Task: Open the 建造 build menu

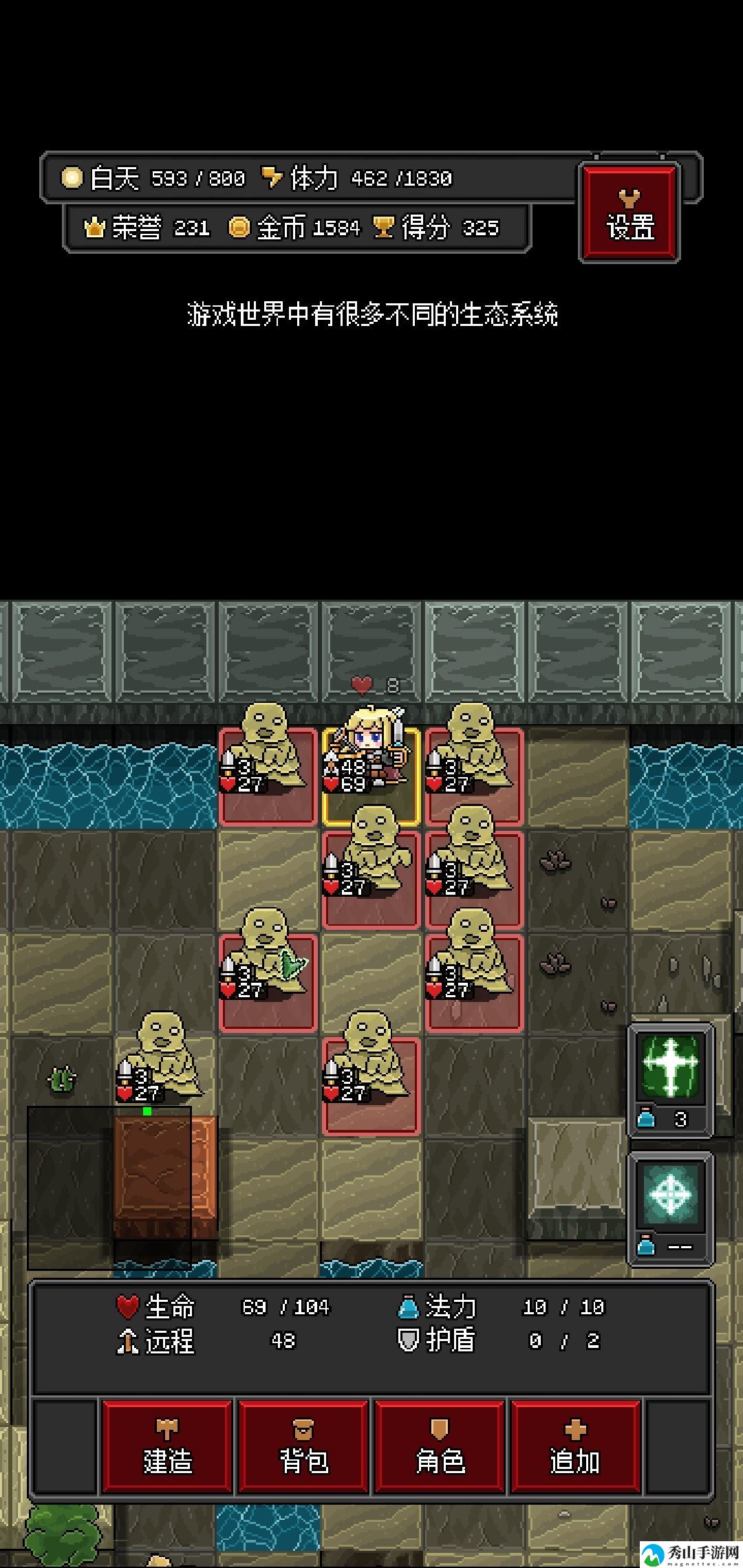Action: pos(167,1446)
